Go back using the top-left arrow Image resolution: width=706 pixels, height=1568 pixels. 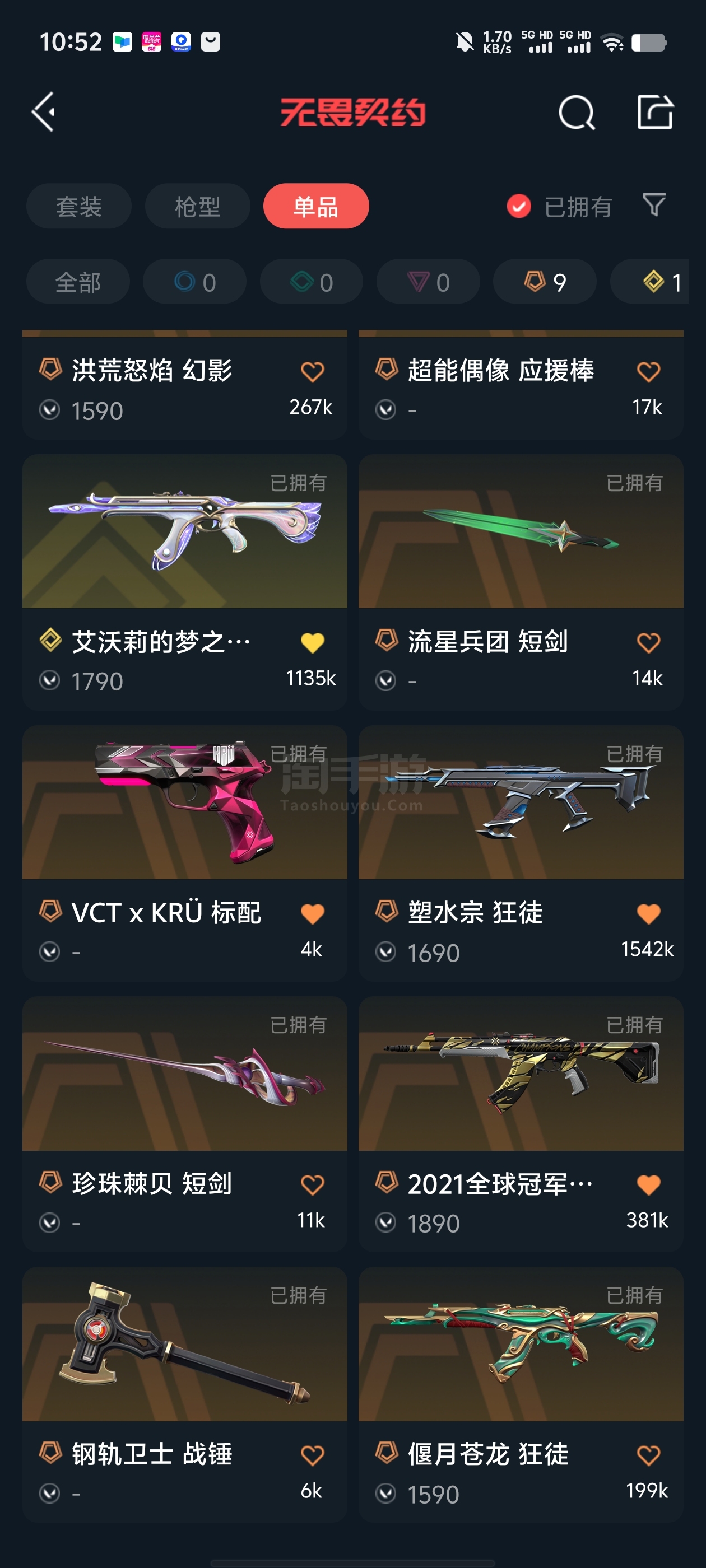pyautogui.click(x=44, y=112)
